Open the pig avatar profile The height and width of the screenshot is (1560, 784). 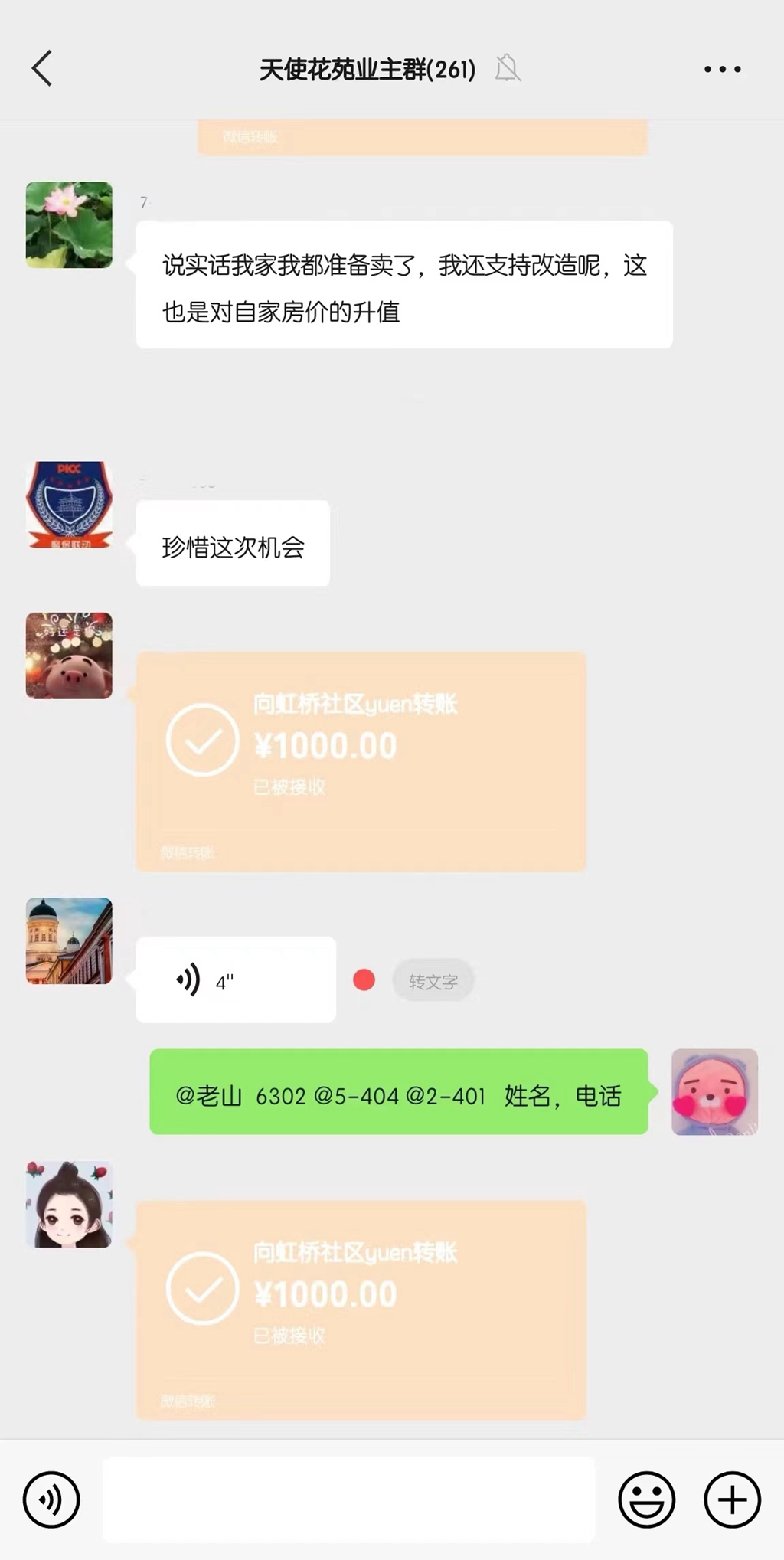point(69,656)
